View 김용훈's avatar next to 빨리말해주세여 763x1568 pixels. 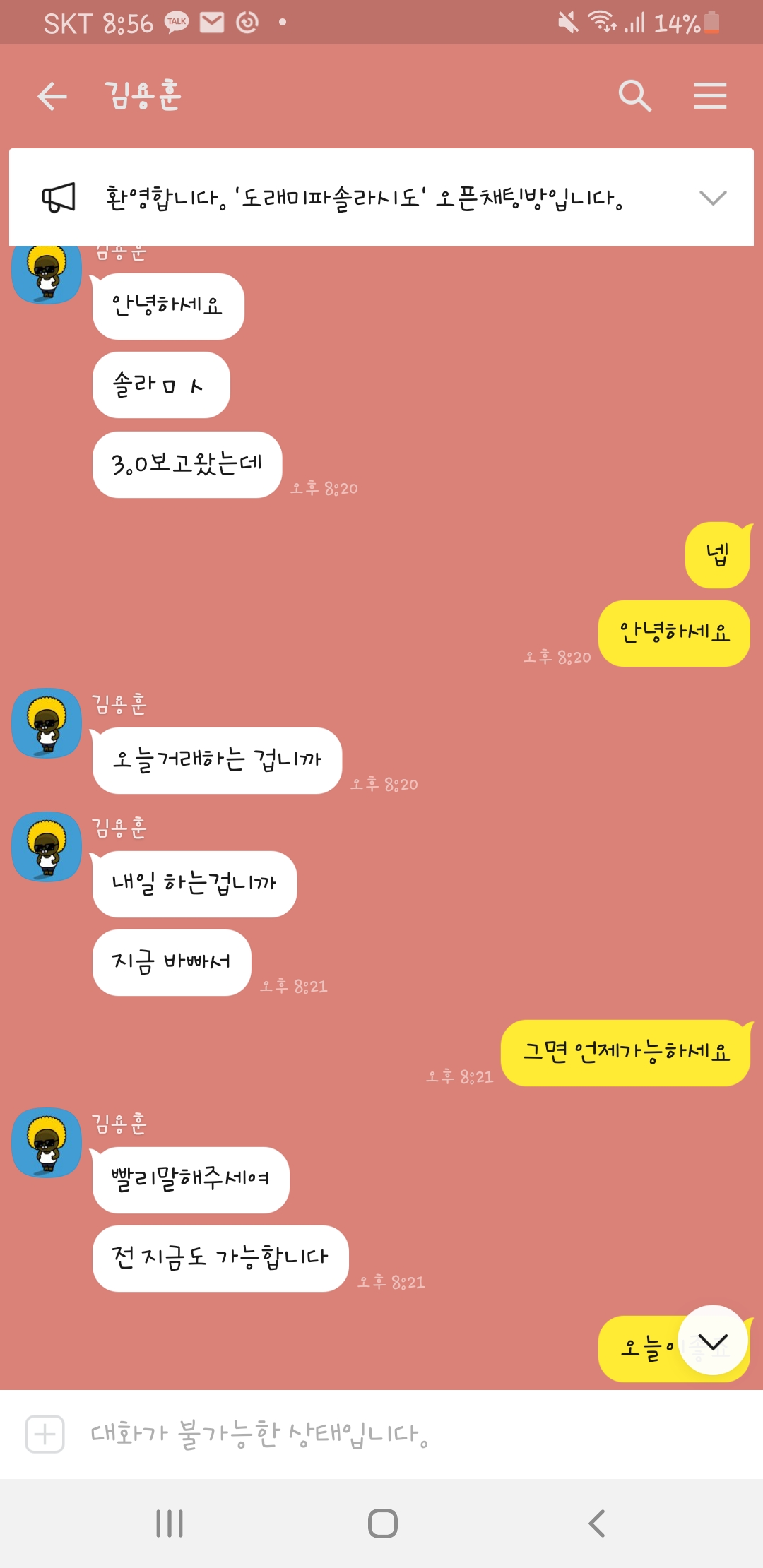47,1143
